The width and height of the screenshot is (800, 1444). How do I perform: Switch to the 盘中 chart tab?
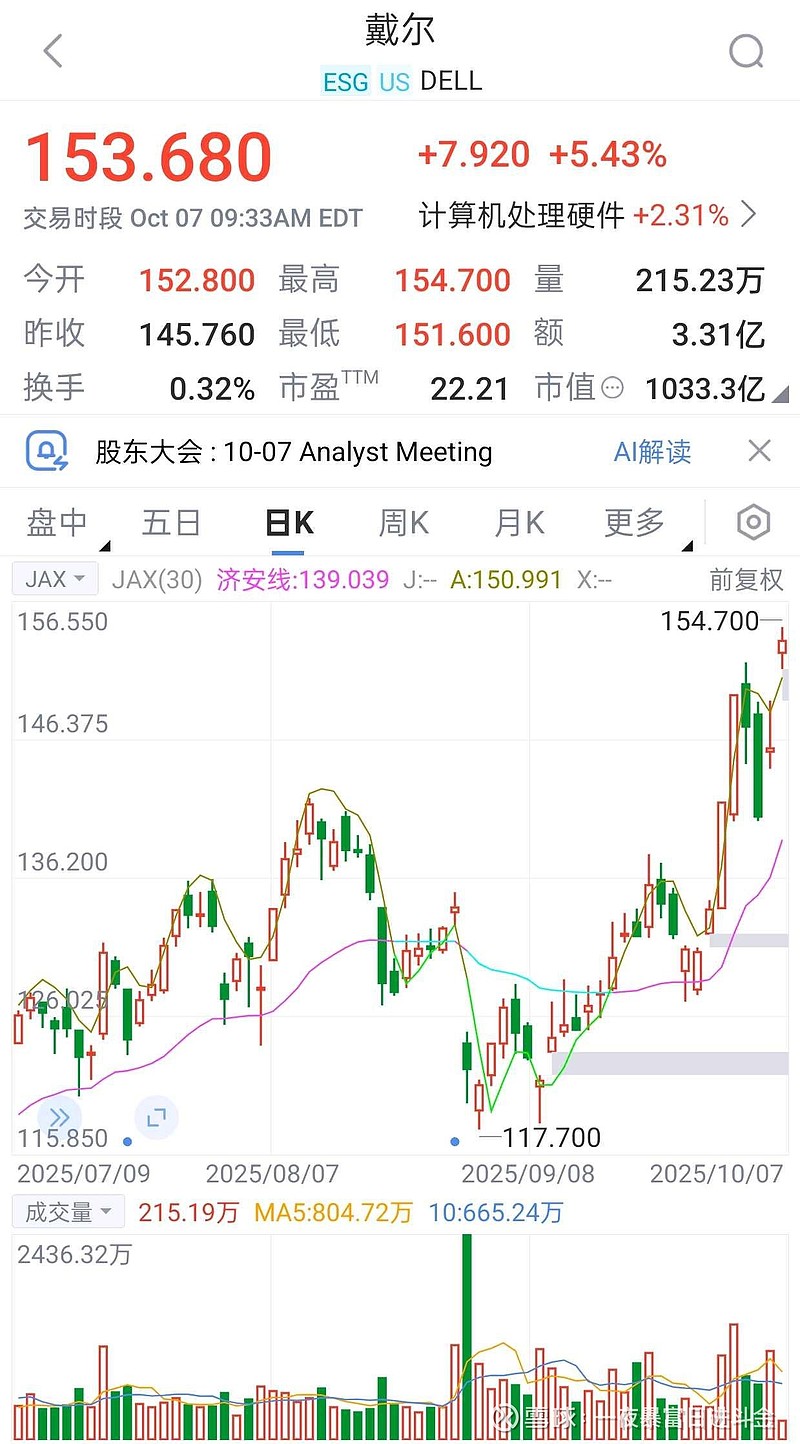57,522
